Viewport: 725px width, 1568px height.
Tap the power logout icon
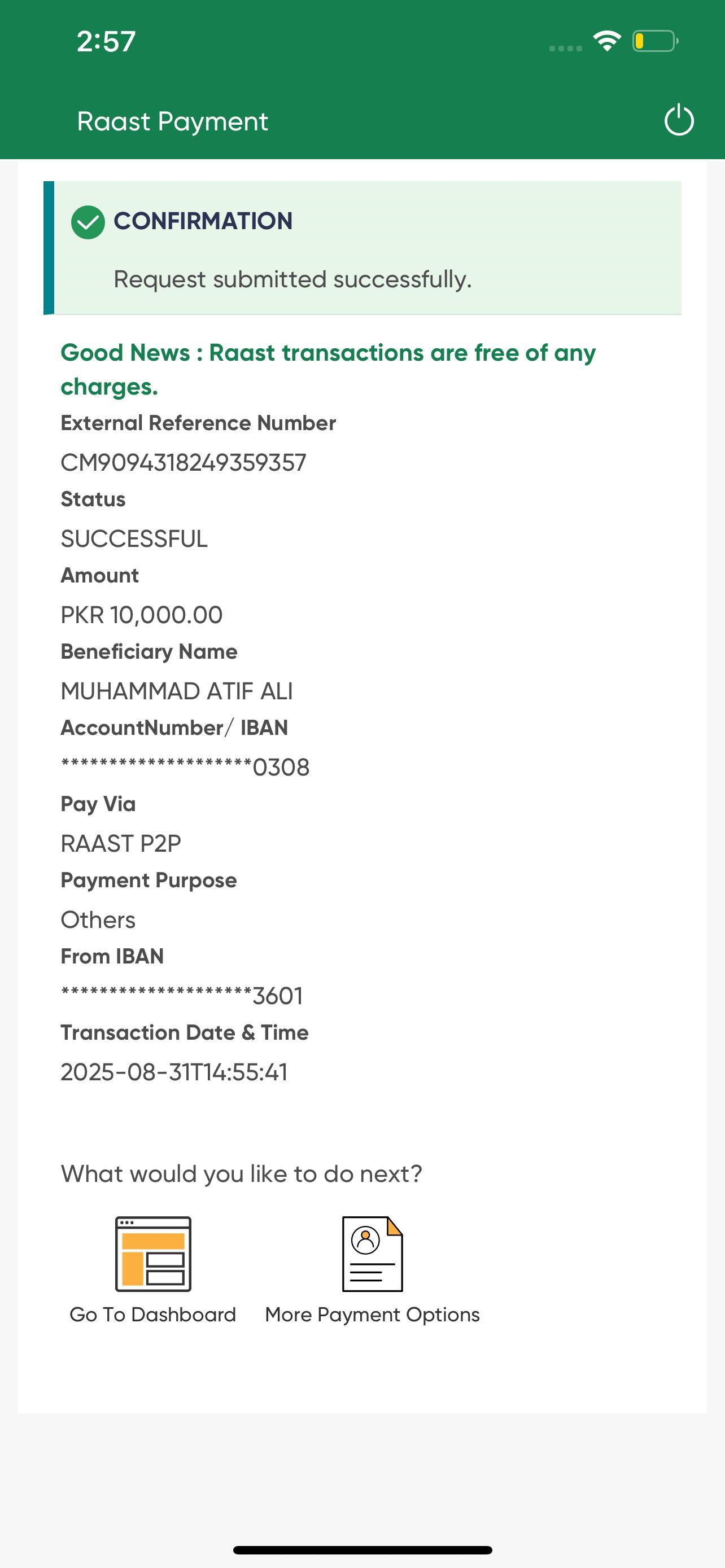pos(679,120)
